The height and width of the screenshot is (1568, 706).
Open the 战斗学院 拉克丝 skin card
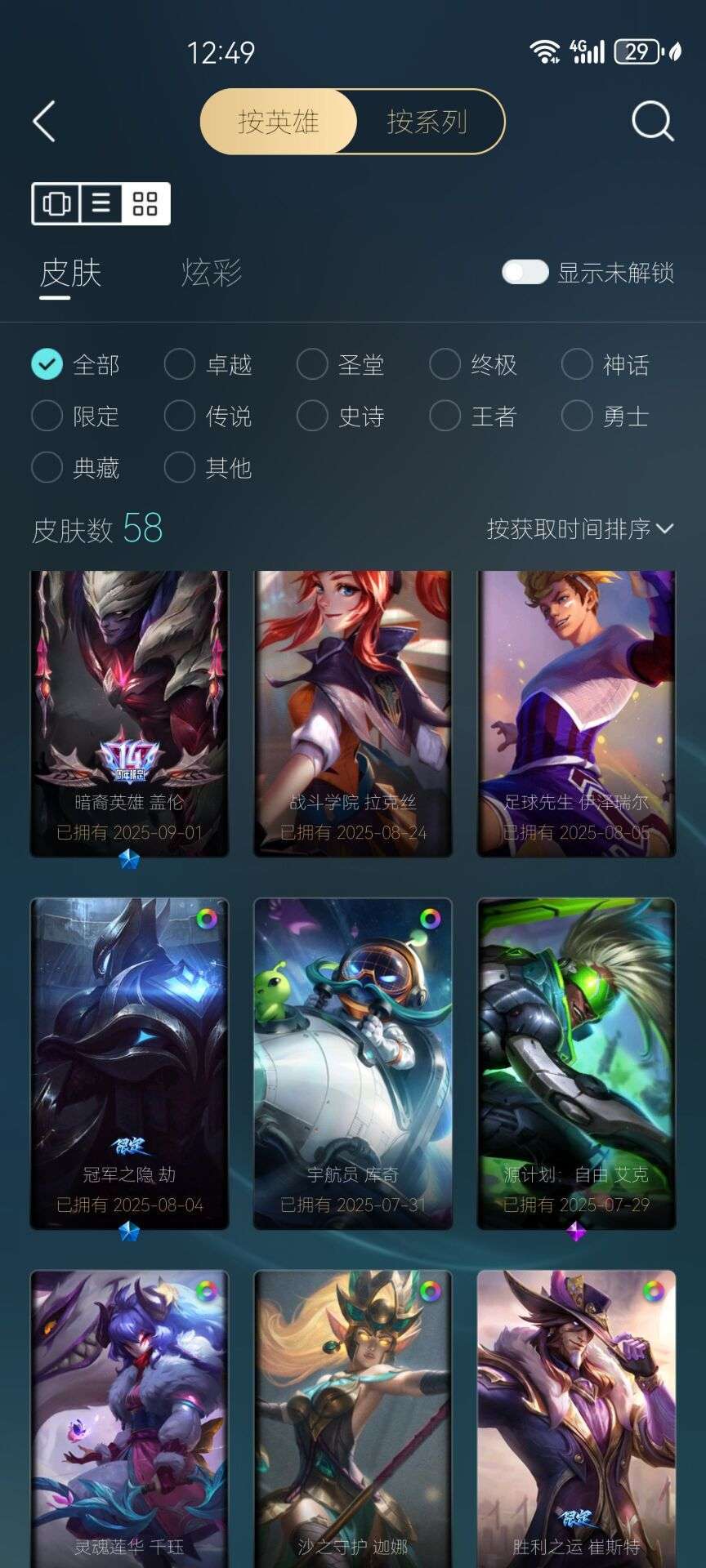pos(353,714)
